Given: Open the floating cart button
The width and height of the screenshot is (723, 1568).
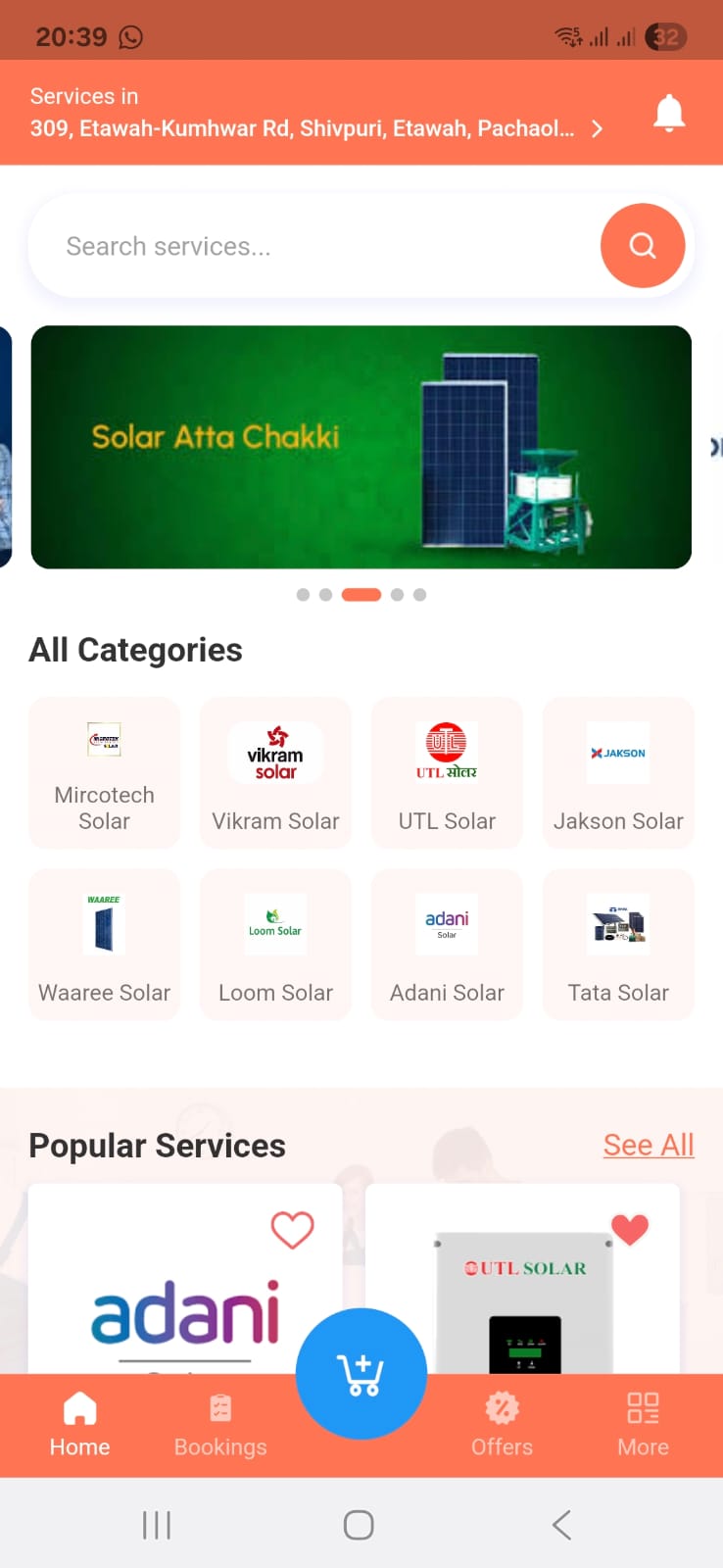Looking at the screenshot, I should click(361, 1373).
